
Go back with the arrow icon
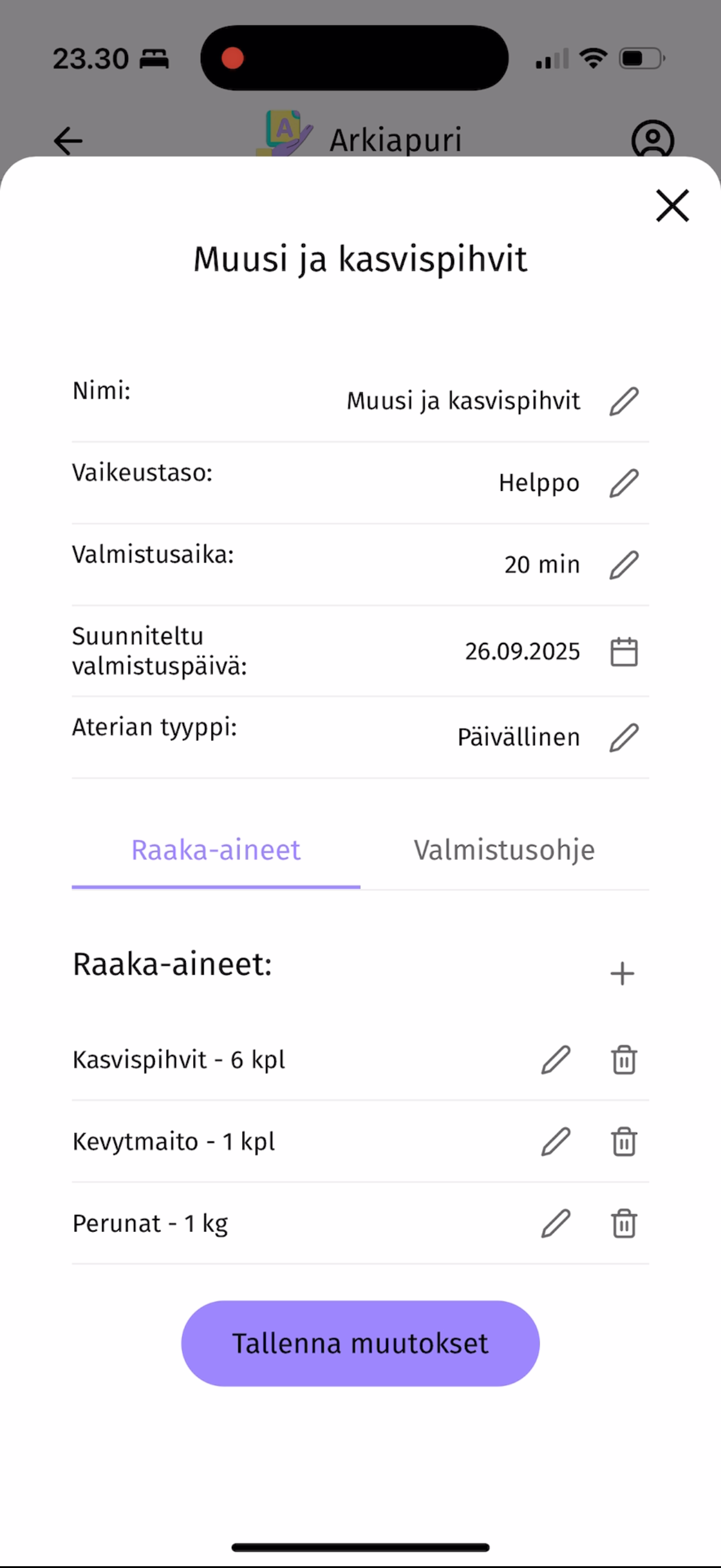(67, 140)
